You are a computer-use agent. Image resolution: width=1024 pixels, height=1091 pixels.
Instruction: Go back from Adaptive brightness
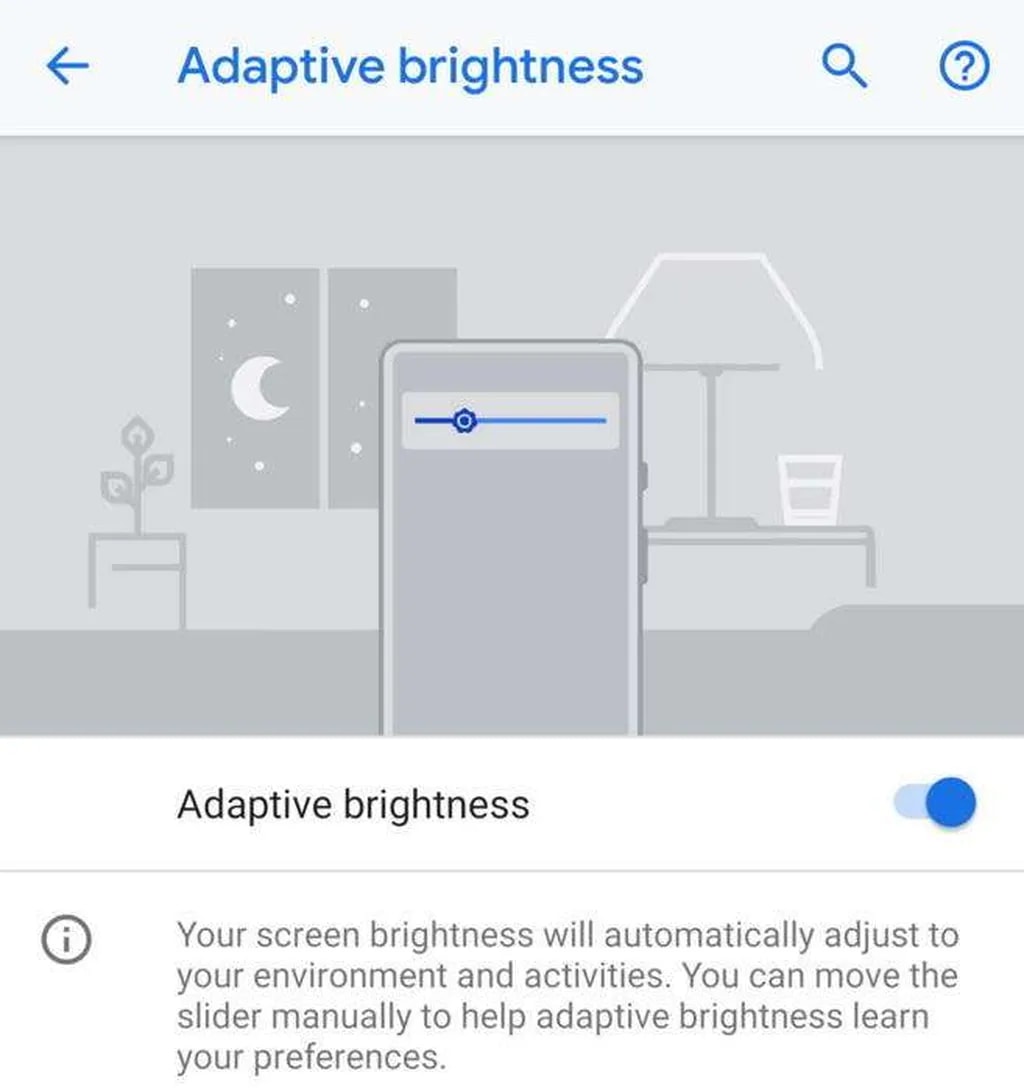click(68, 67)
